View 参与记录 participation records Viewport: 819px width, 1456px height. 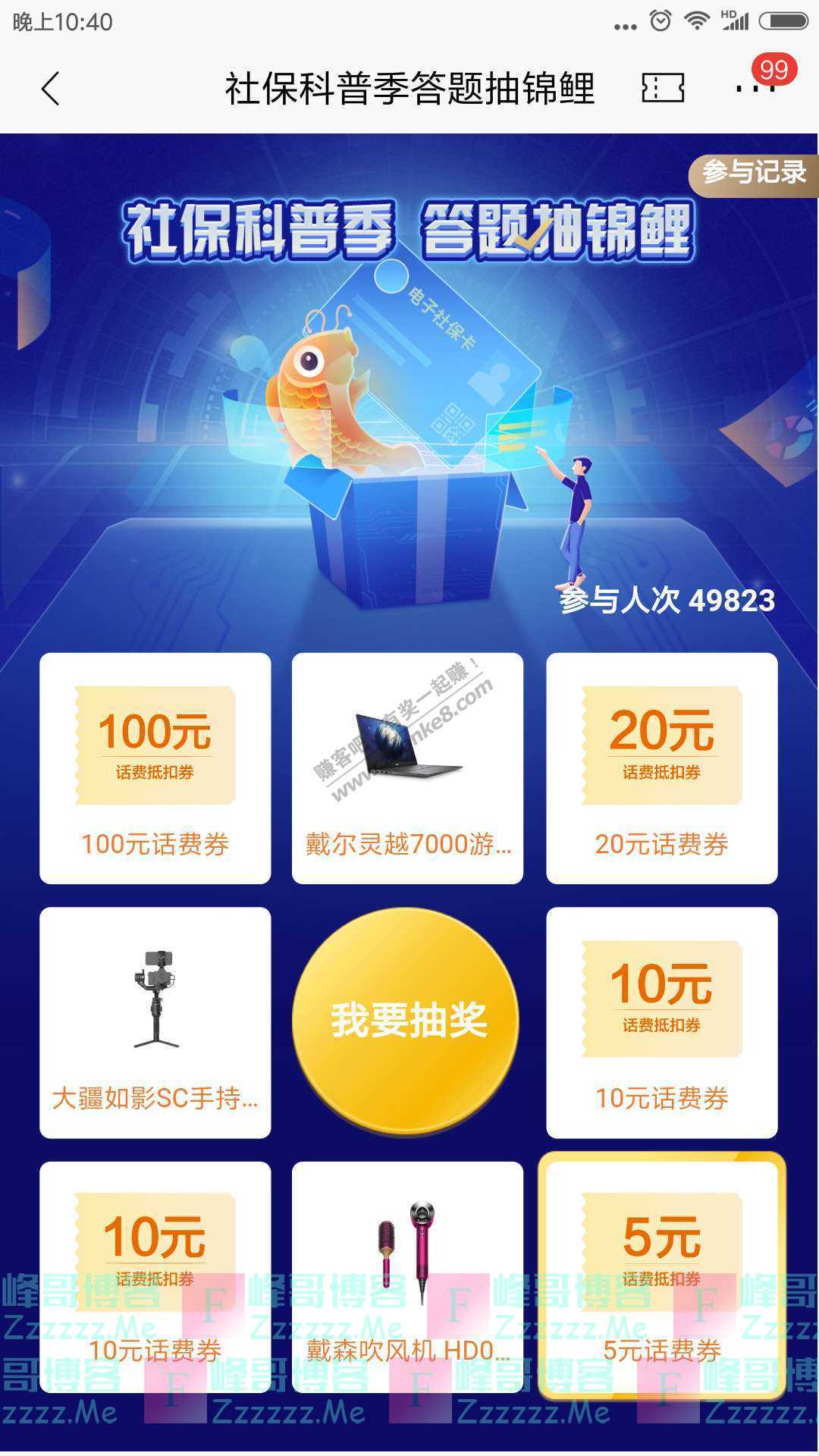pyautogui.click(x=753, y=173)
